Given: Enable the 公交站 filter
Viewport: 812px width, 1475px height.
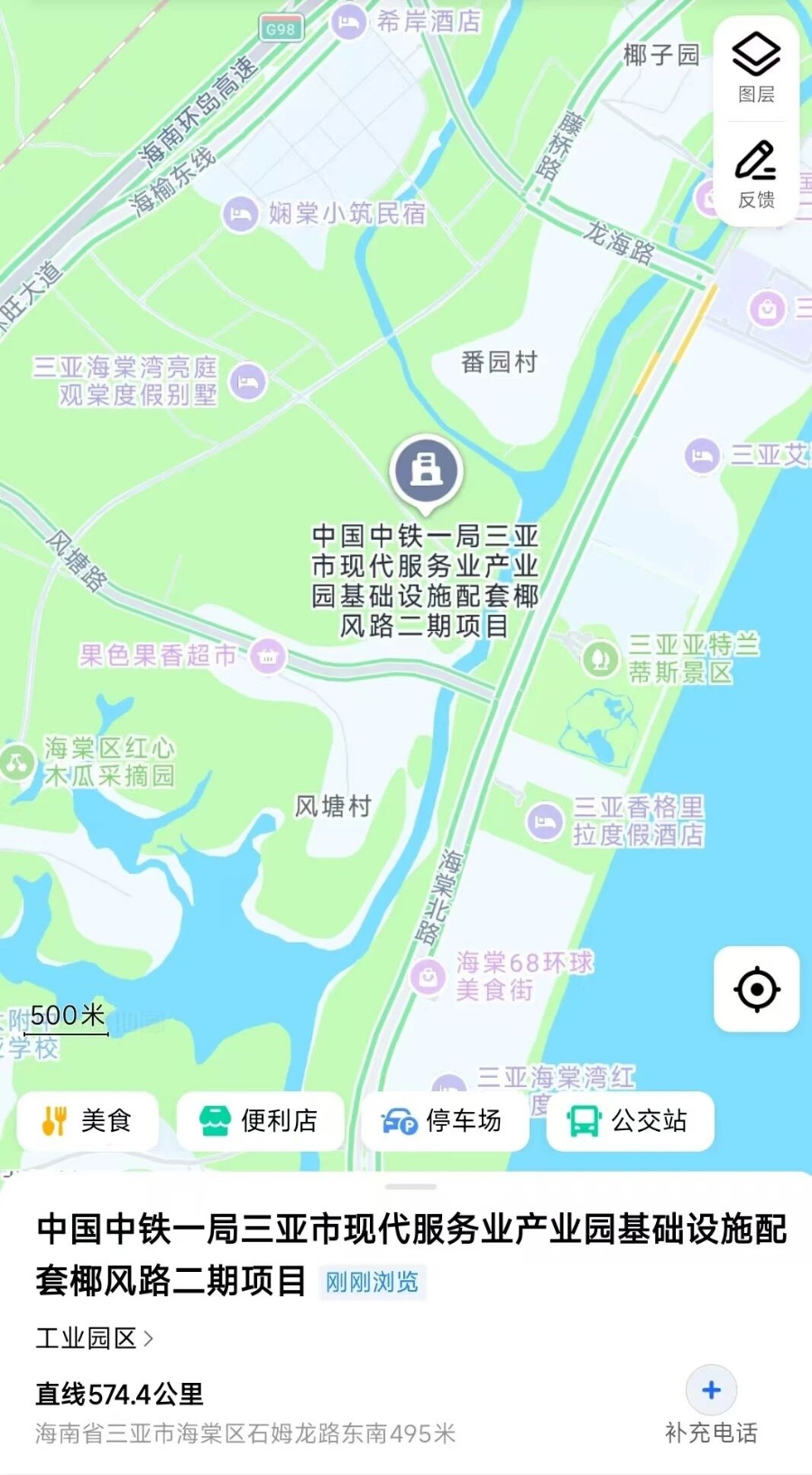Looking at the screenshot, I should pos(629,1121).
